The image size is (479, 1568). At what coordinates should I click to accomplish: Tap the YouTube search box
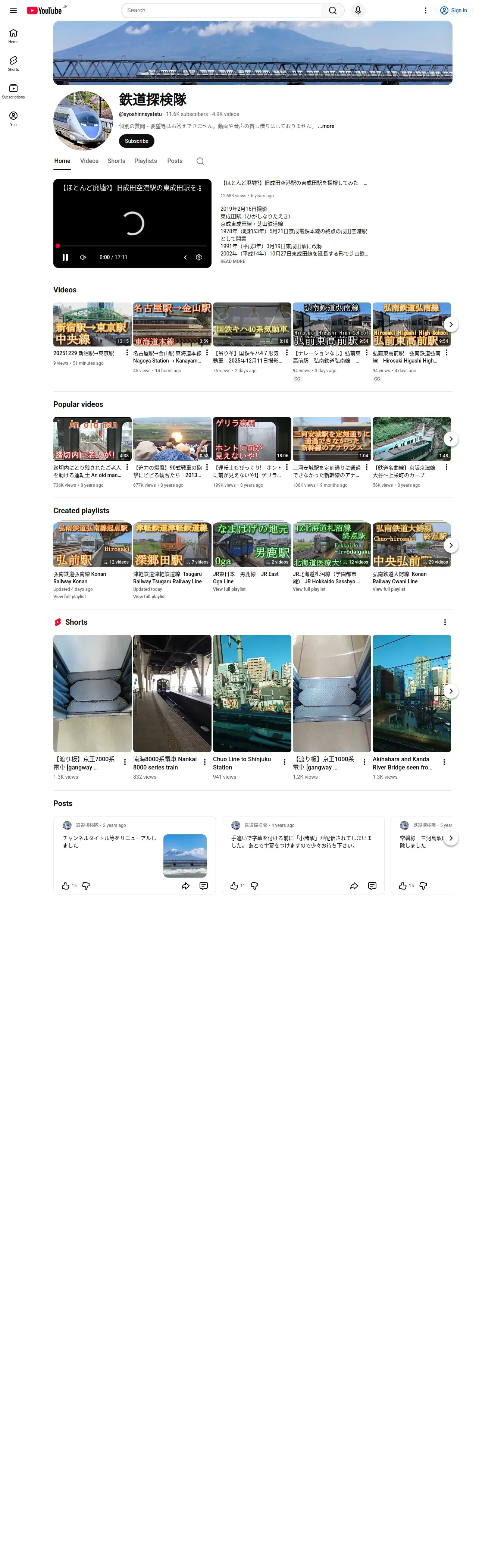click(x=220, y=10)
